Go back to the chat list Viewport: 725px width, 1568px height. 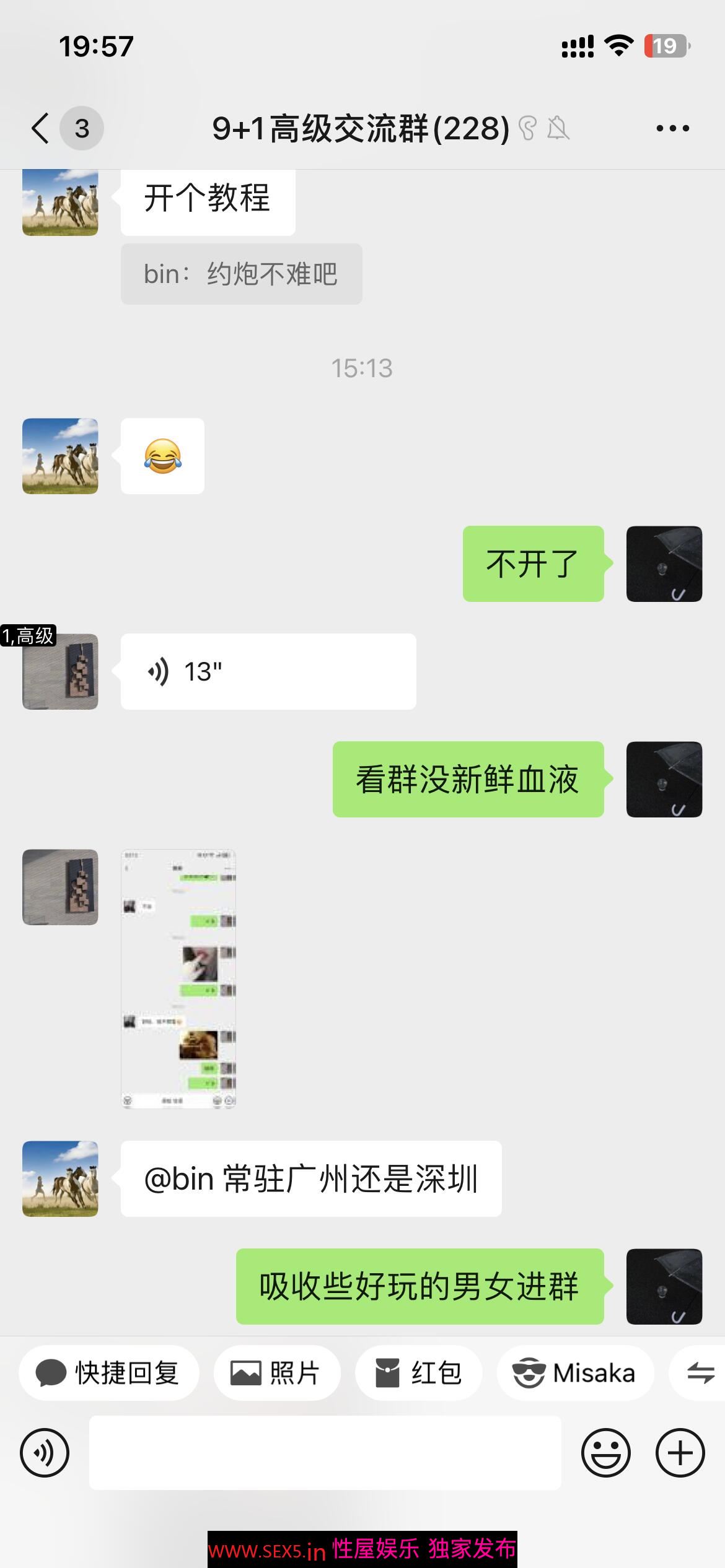pos(41,128)
